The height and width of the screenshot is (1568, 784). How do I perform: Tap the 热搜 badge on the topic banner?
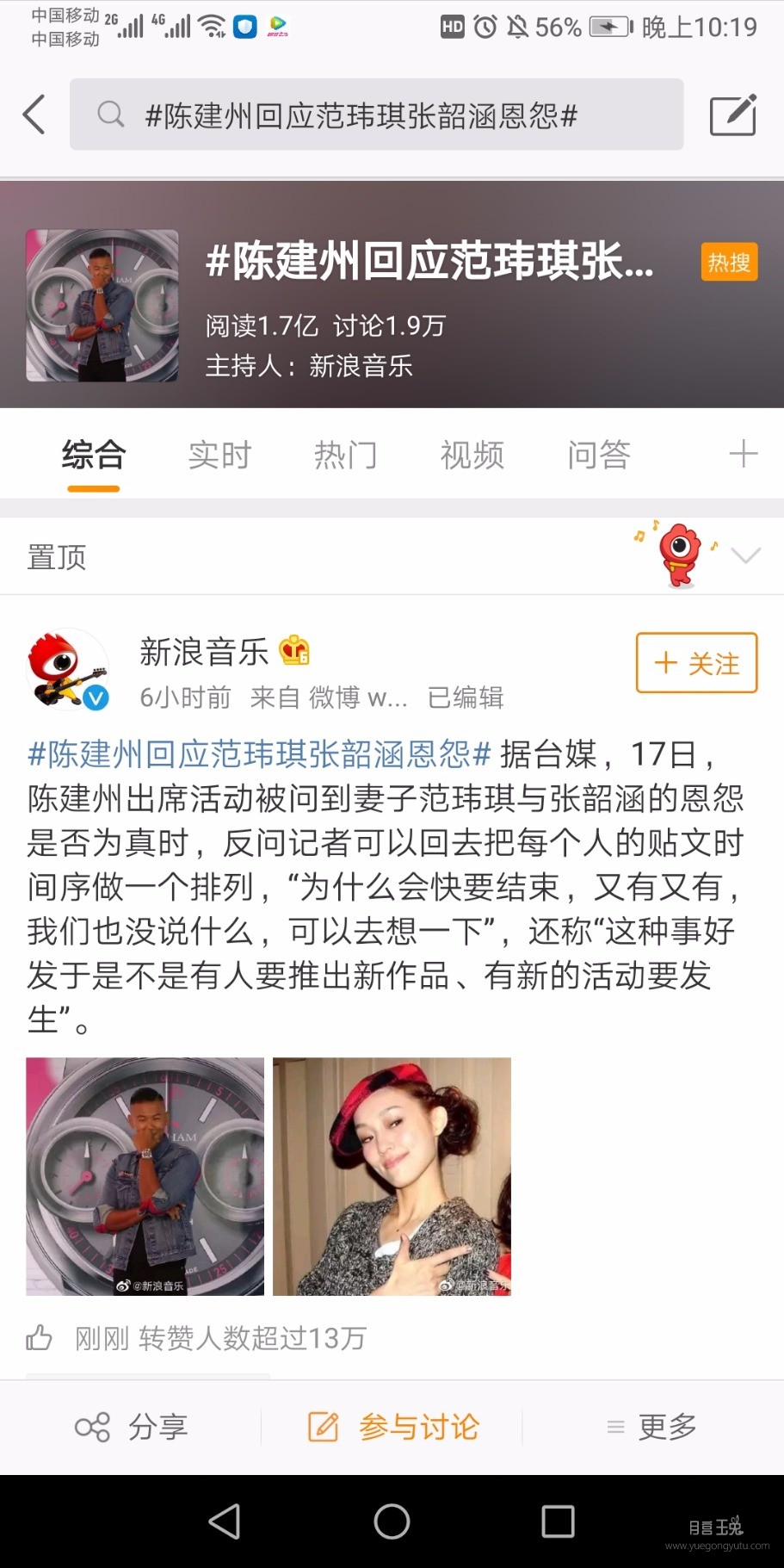pyautogui.click(x=728, y=263)
